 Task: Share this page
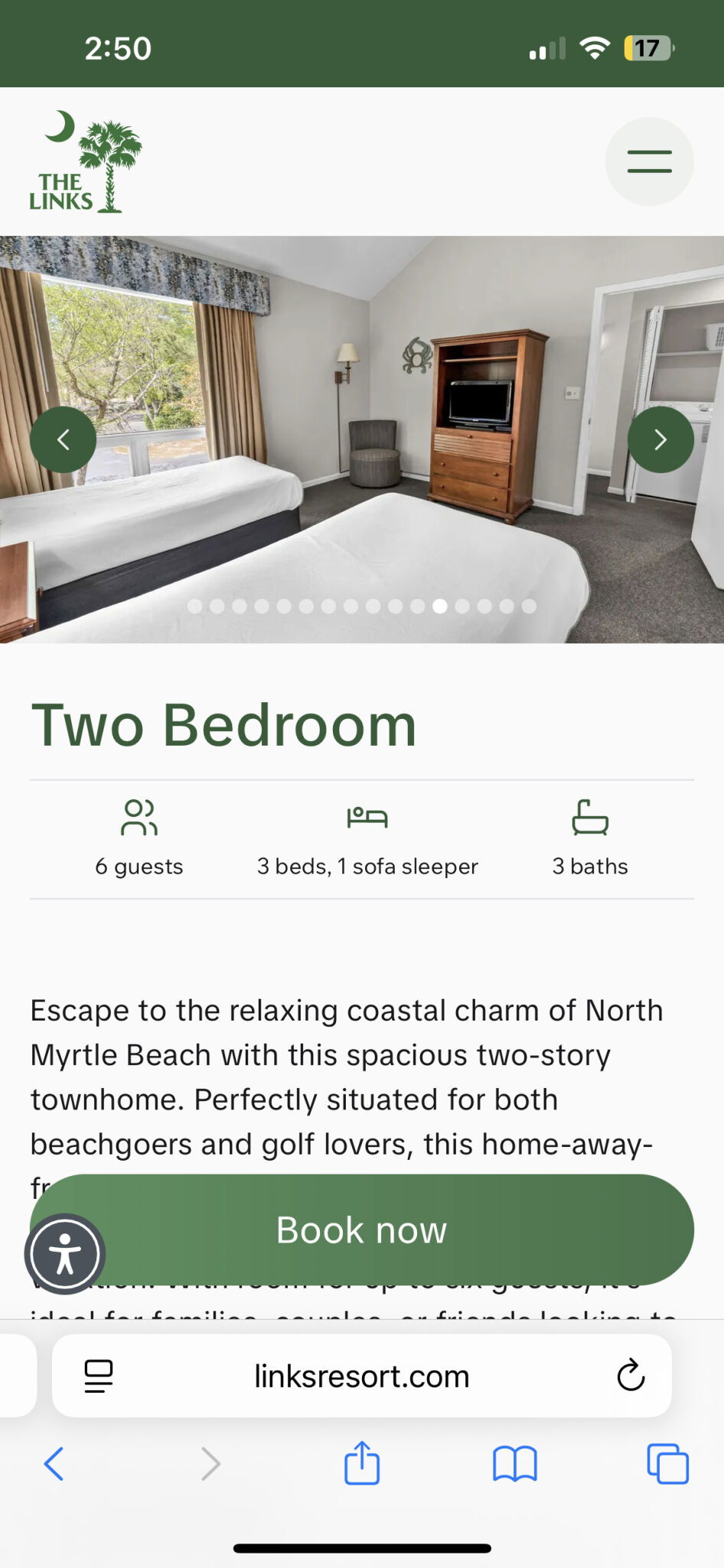click(x=361, y=1463)
